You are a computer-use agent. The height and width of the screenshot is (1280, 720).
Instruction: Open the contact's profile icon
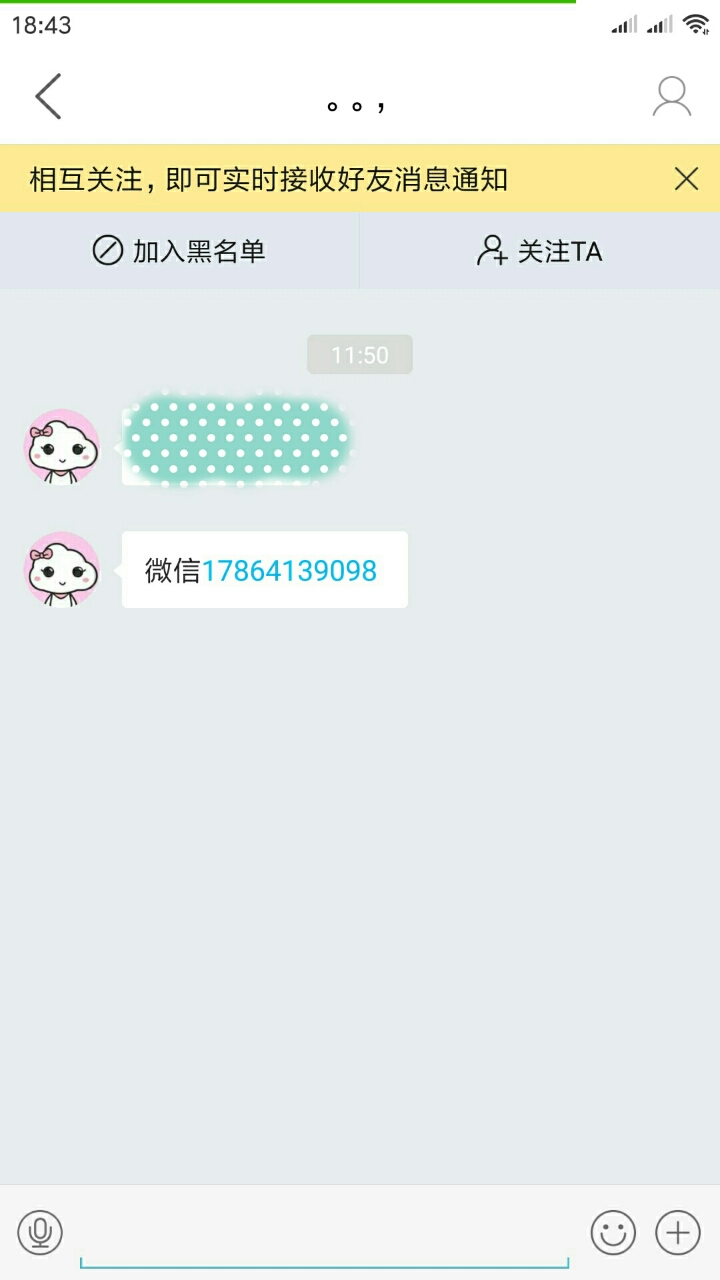tap(671, 97)
